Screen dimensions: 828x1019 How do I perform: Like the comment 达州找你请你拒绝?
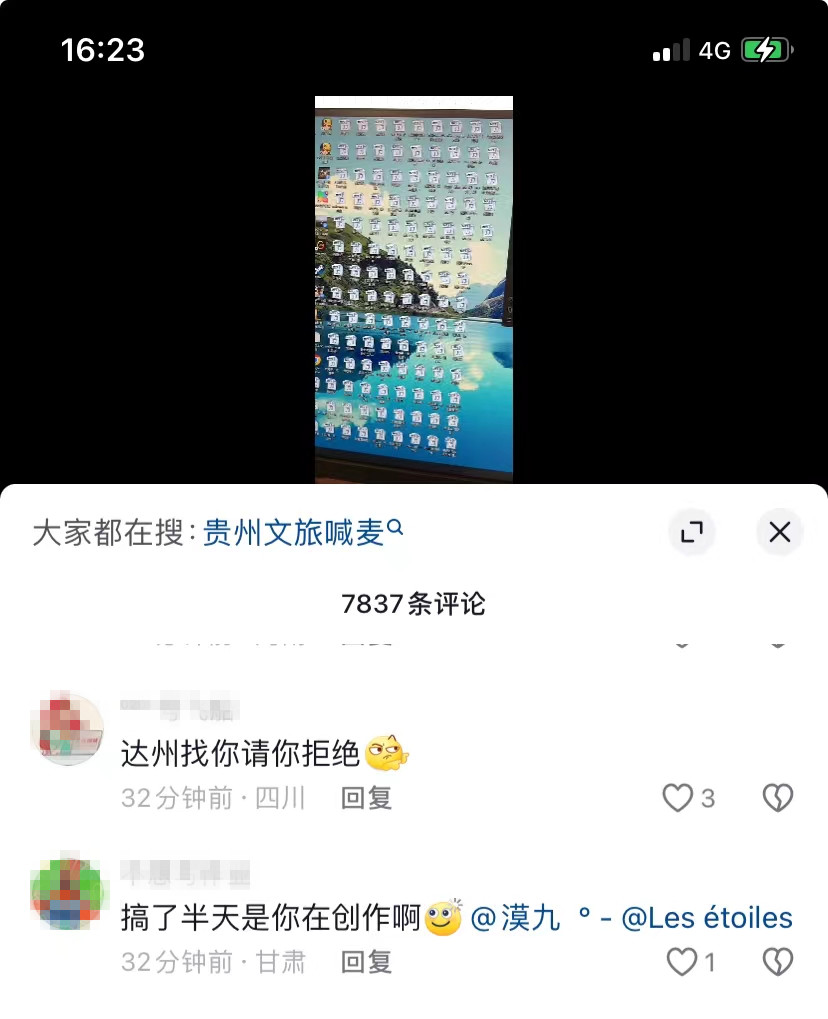[x=679, y=798]
